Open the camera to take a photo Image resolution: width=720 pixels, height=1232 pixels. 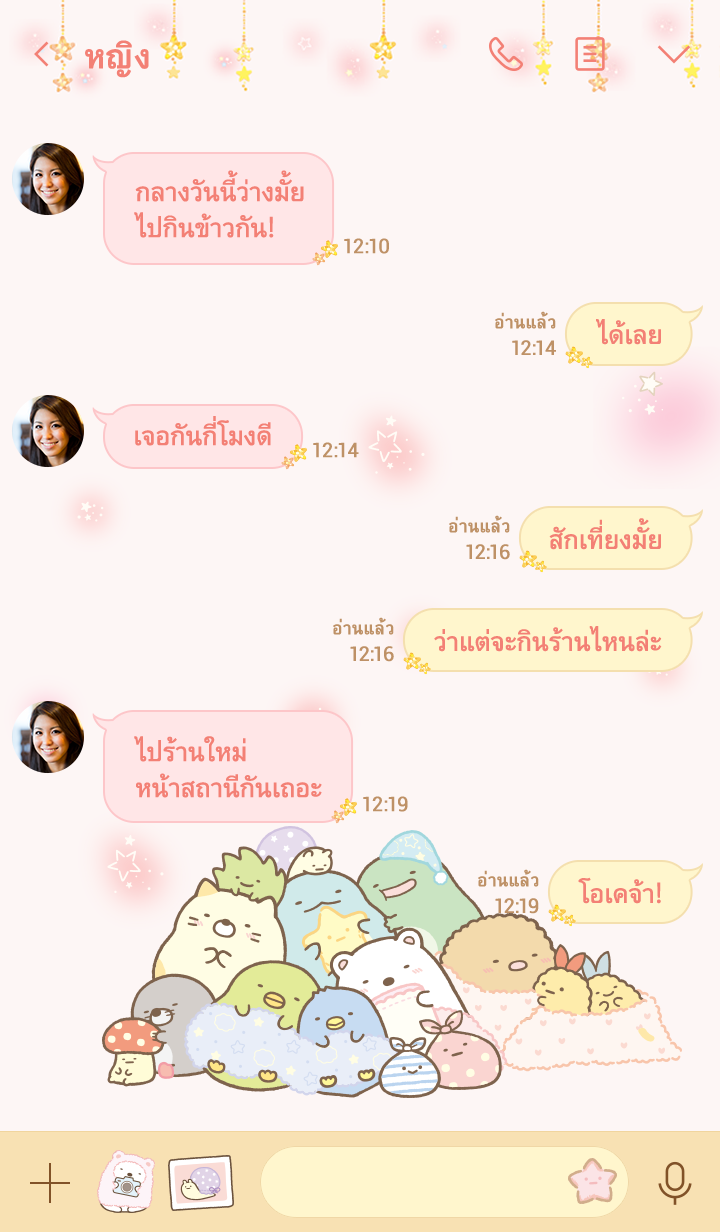coord(125,1183)
